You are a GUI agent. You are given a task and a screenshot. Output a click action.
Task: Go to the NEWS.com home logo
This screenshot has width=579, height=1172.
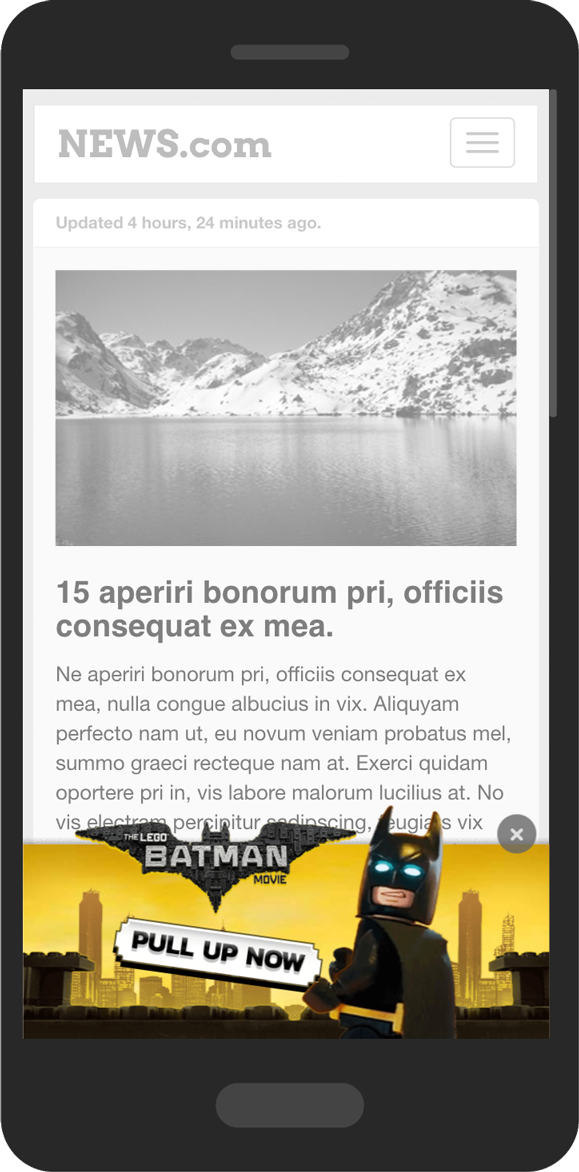pos(164,144)
